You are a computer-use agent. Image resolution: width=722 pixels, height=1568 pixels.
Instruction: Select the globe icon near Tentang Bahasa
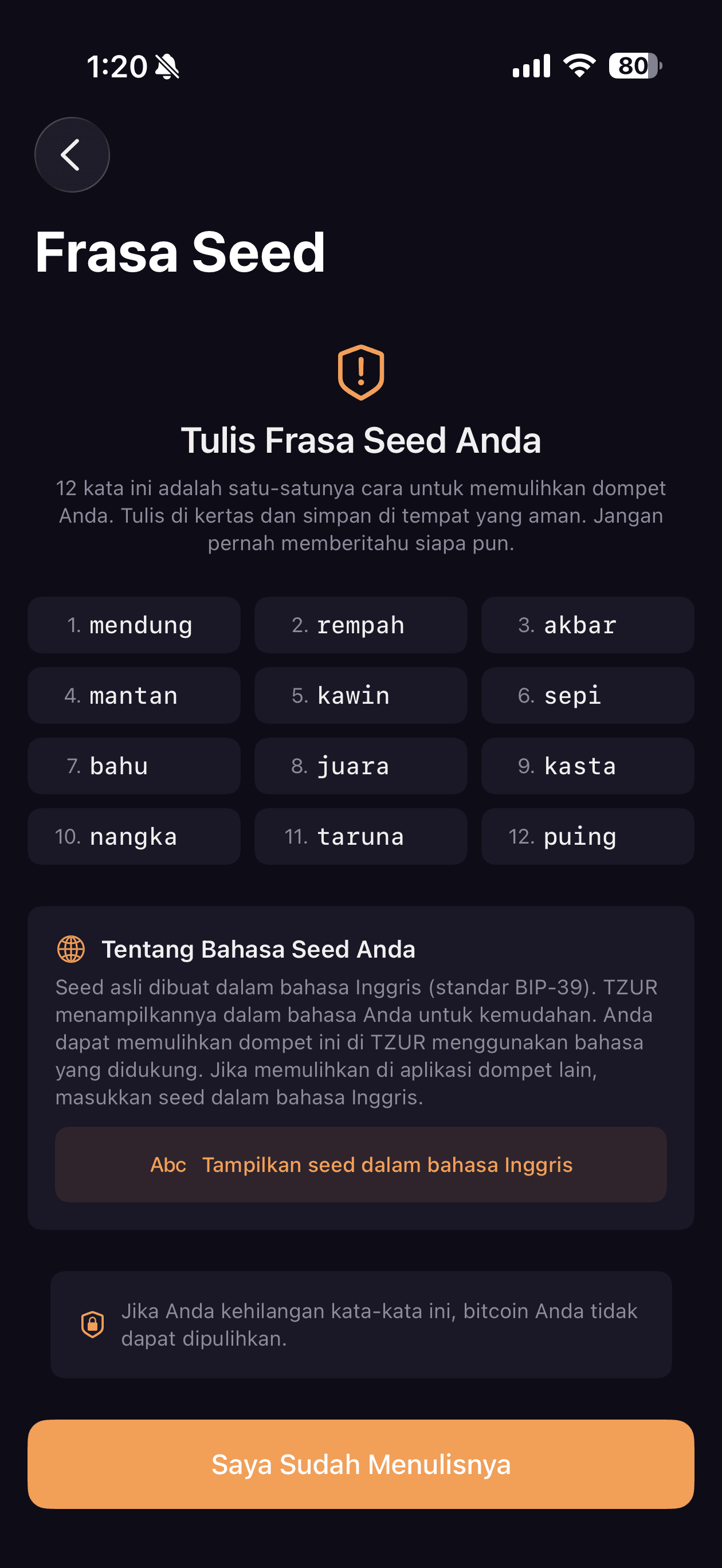pyautogui.click(x=70, y=948)
